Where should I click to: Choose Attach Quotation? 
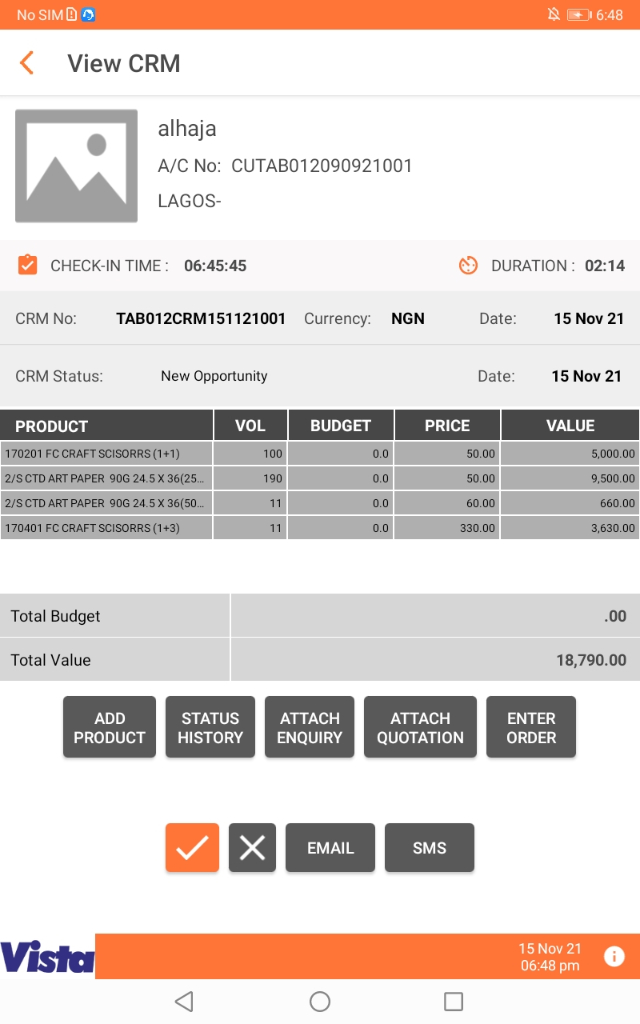click(420, 728)
